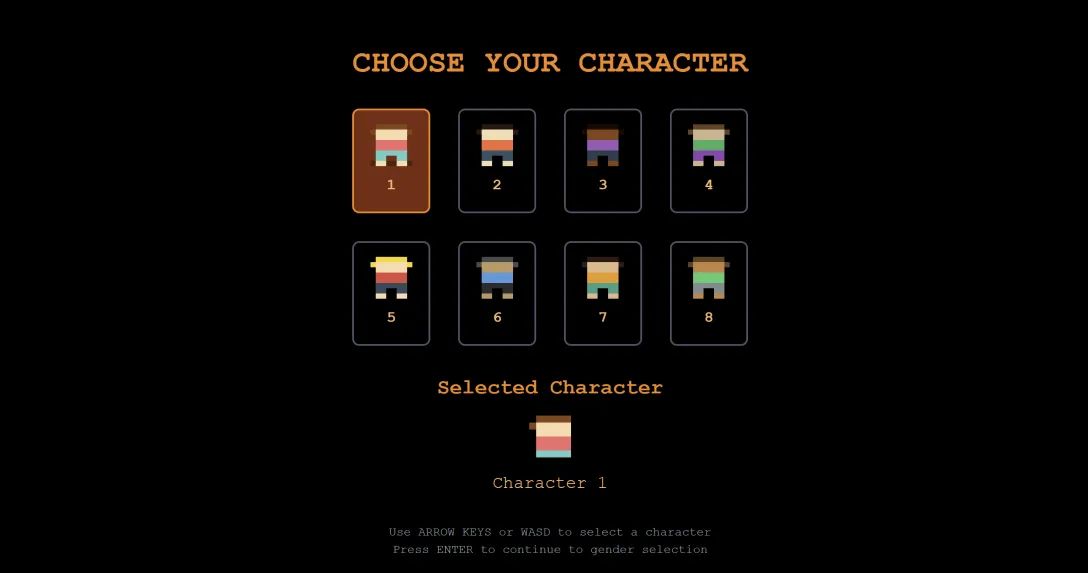1088x573 pixels.
Task: Pick character card number 3
Action: [x=603, y=161]
